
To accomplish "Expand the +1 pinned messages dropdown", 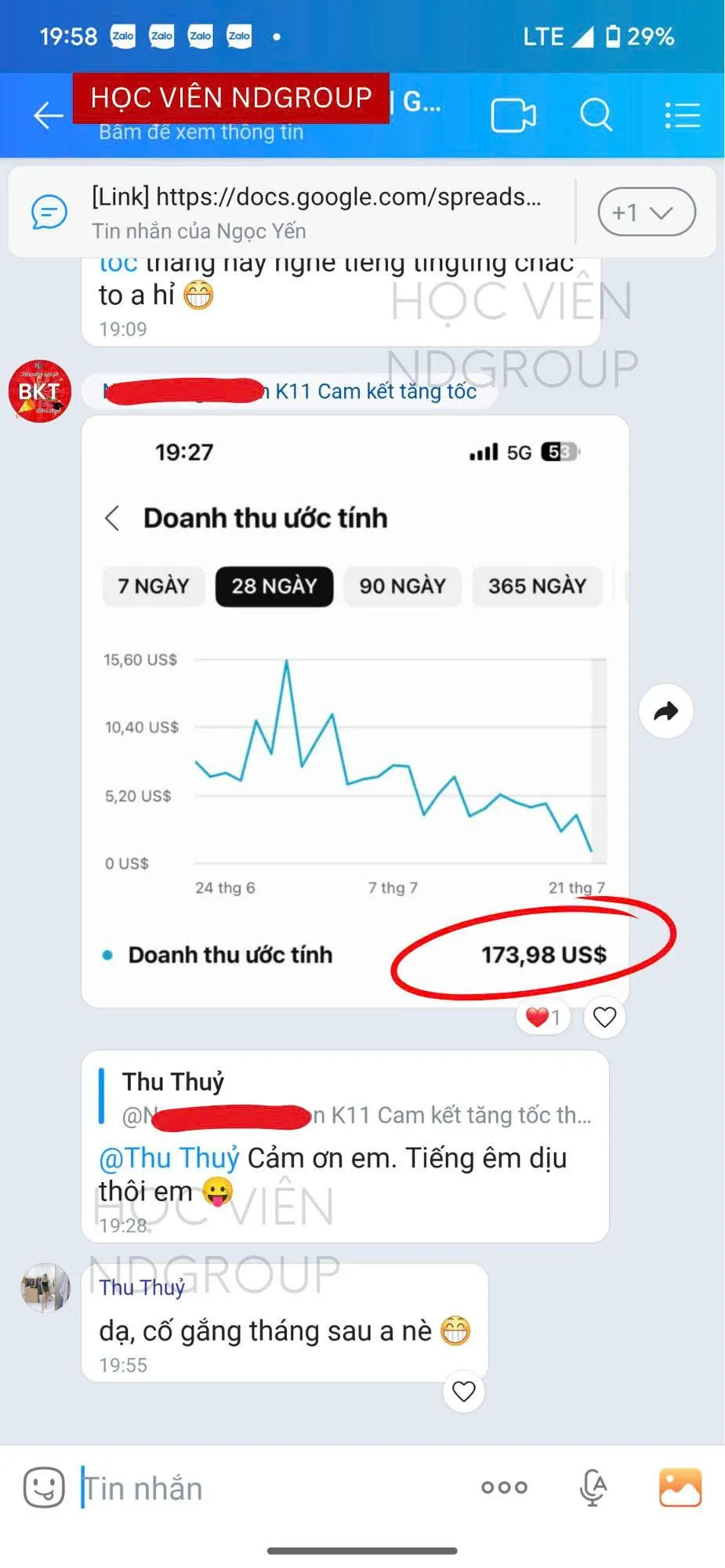I will (646, 212).
